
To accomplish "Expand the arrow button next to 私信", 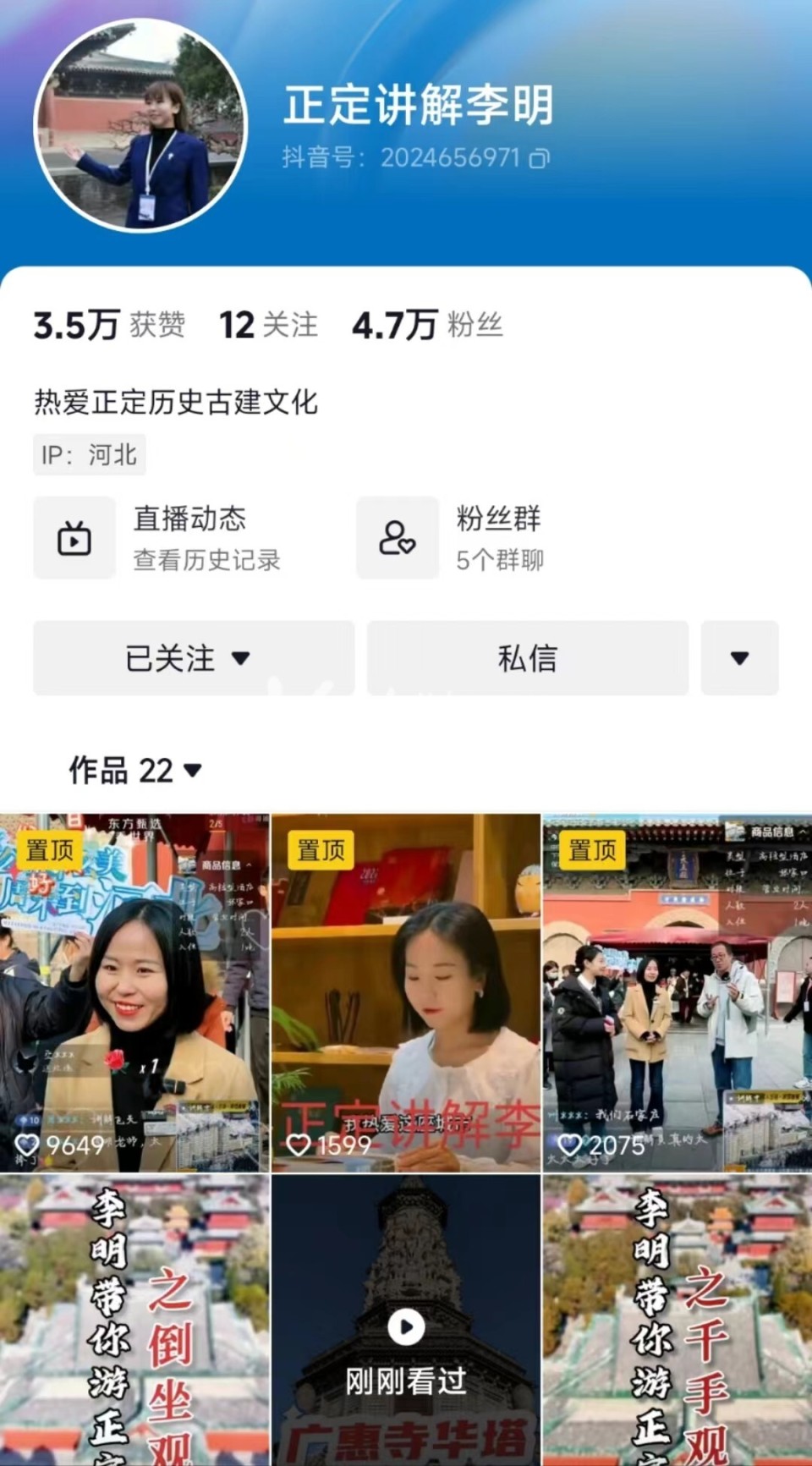I will (739, 658).
